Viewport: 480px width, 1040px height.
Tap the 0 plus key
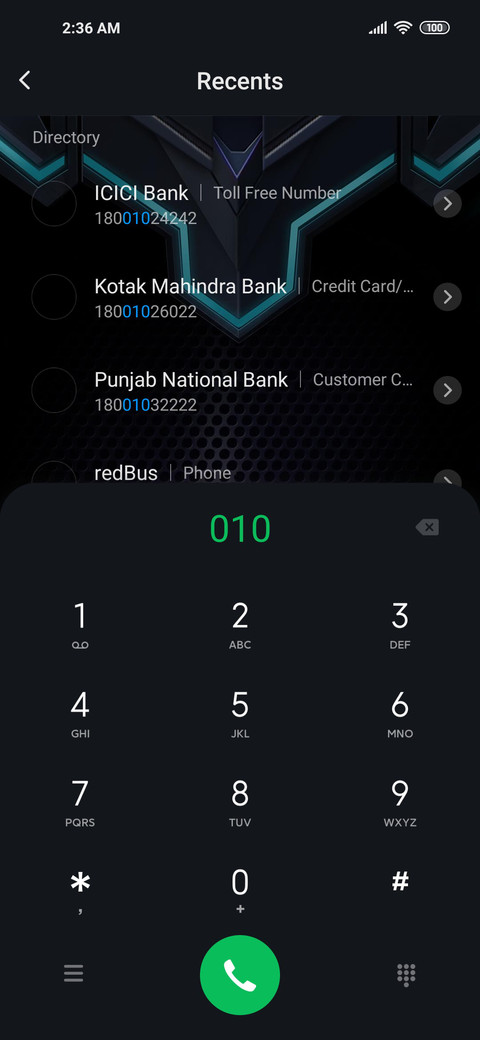point(240,892)
